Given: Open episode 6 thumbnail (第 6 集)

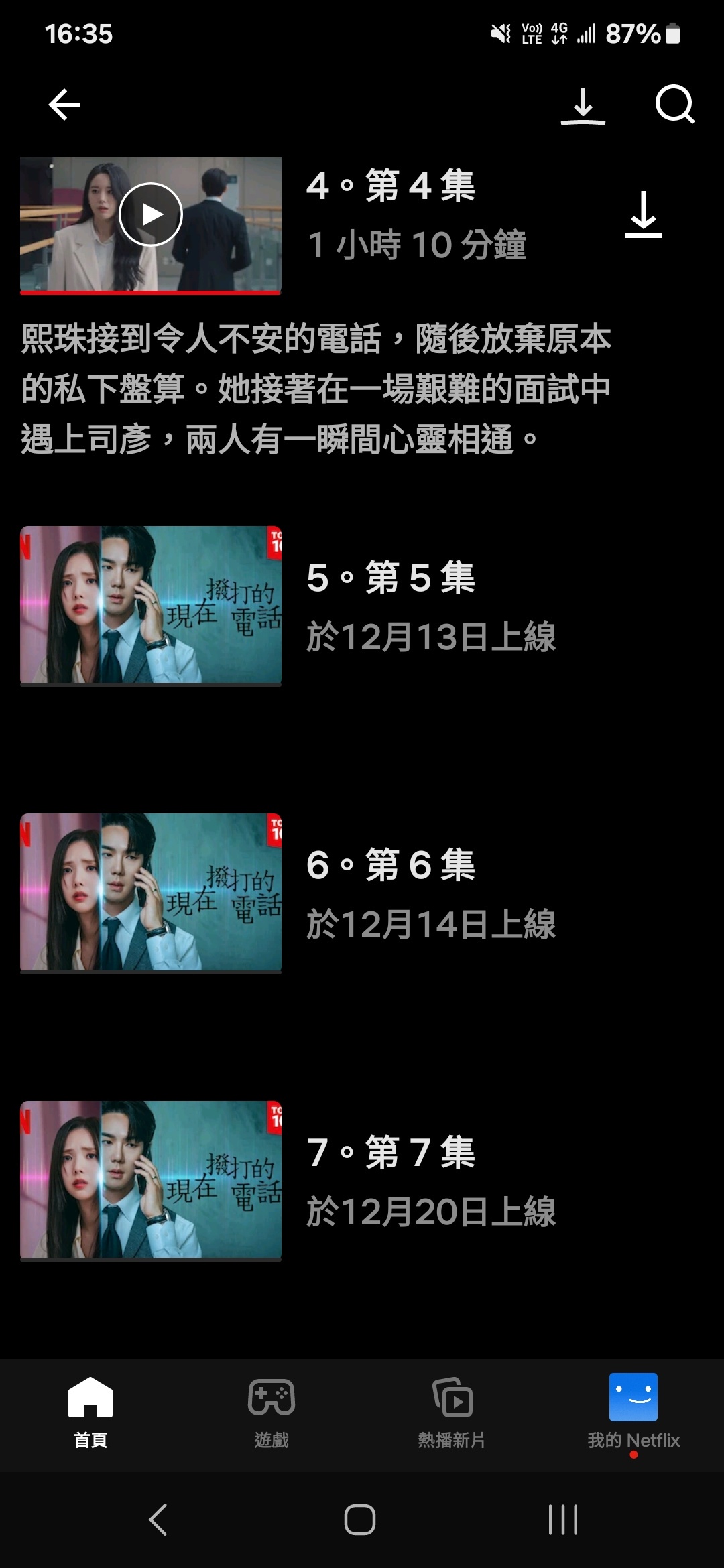Looking at the screenshot, I should click(151, 893).
